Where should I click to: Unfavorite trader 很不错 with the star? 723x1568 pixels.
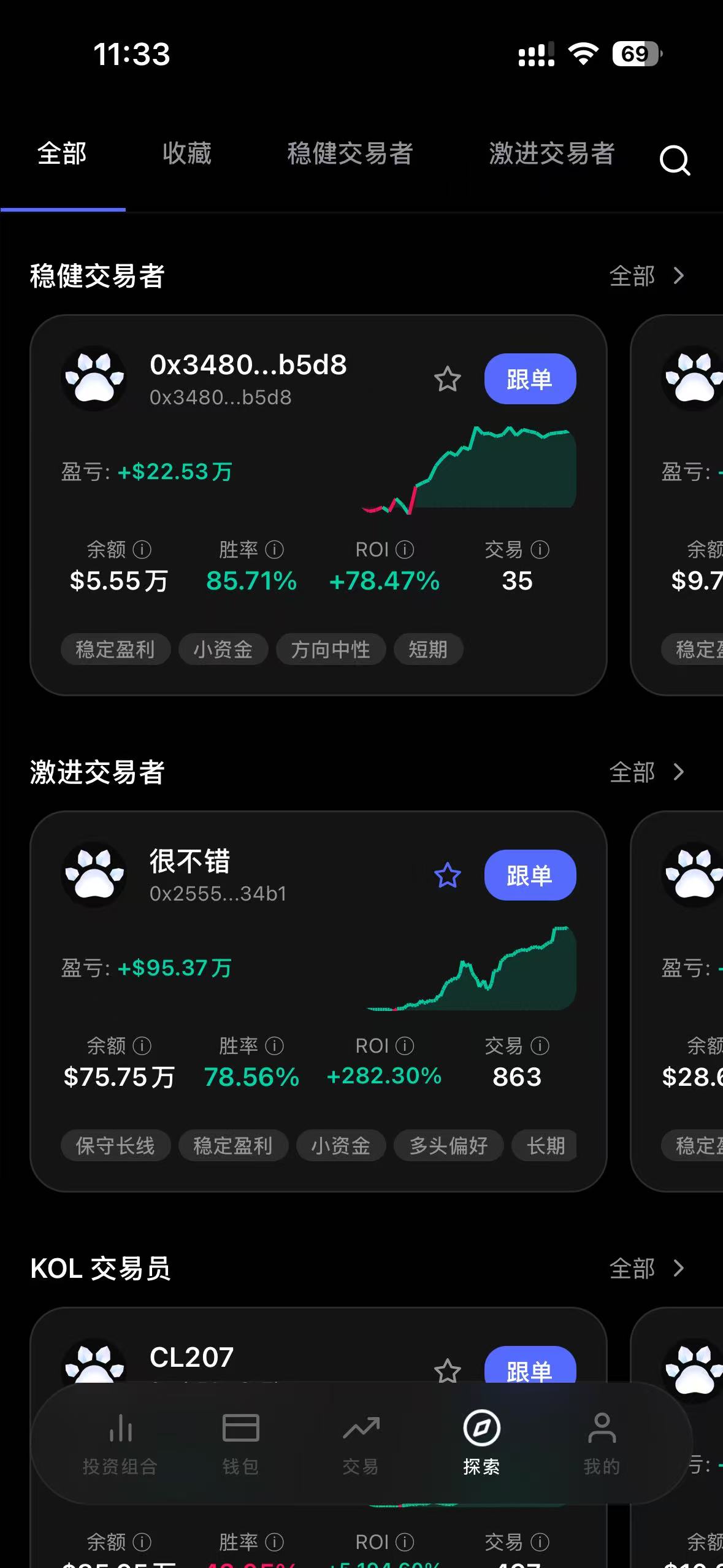447,875
